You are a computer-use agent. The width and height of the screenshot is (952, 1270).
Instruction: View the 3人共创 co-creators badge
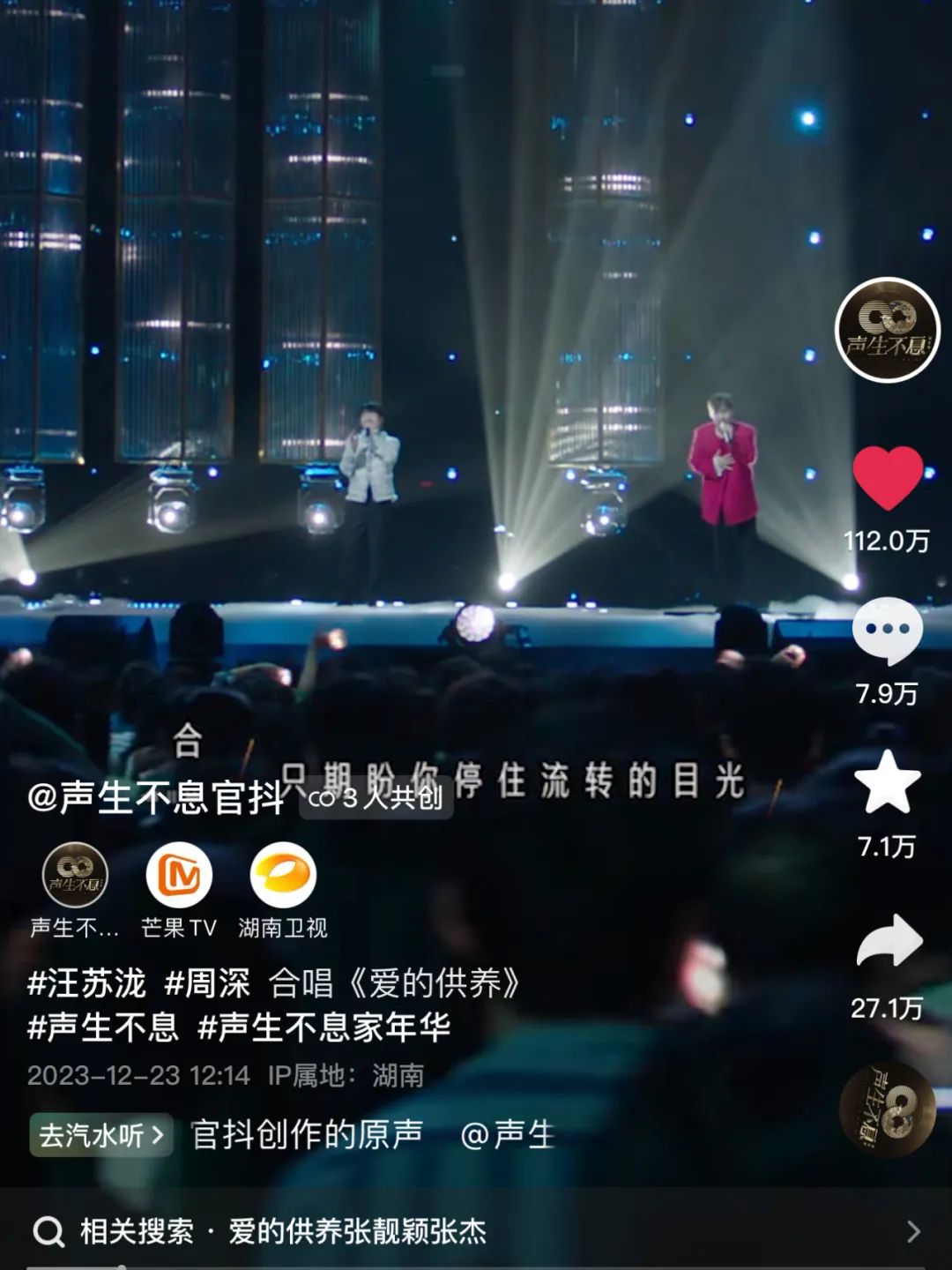point(376,798)
